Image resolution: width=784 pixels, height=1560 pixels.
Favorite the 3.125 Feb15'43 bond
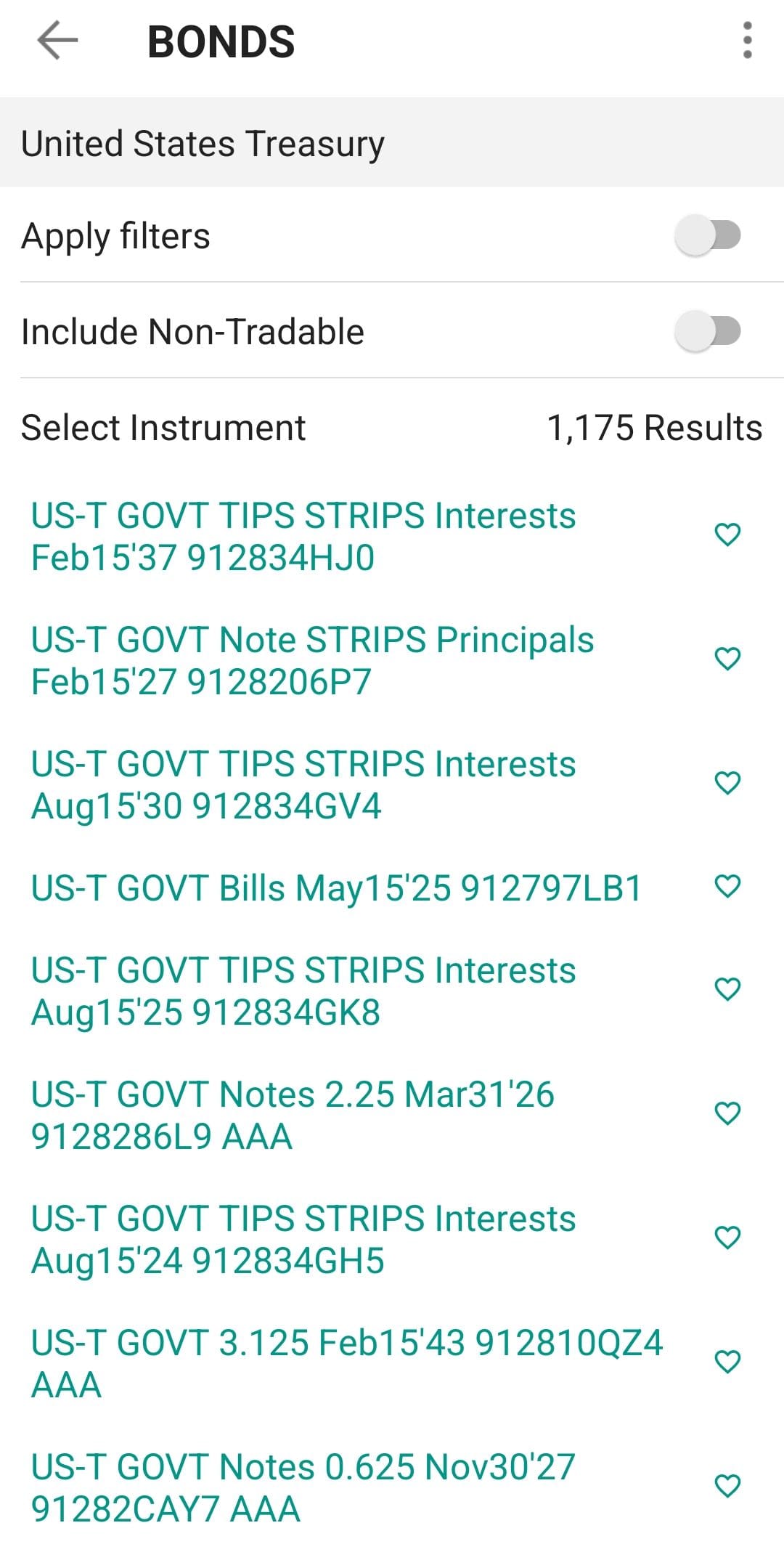pos(728,1361)
